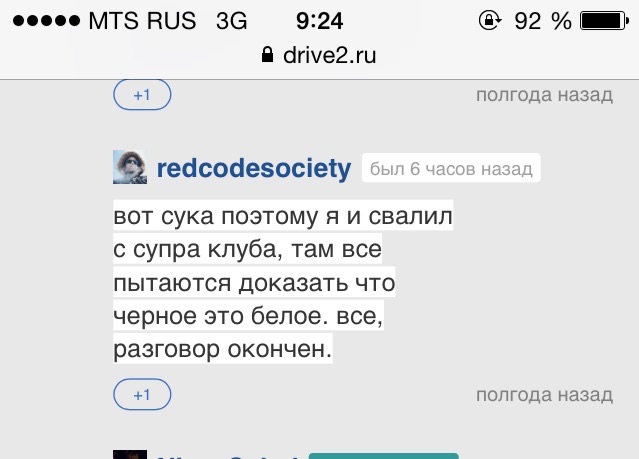Image resolution: width=639 pixels, height=459 pixels.
Task: Open the comment permalink under redcodesociety's comment
Action: [x=544, y=394]
